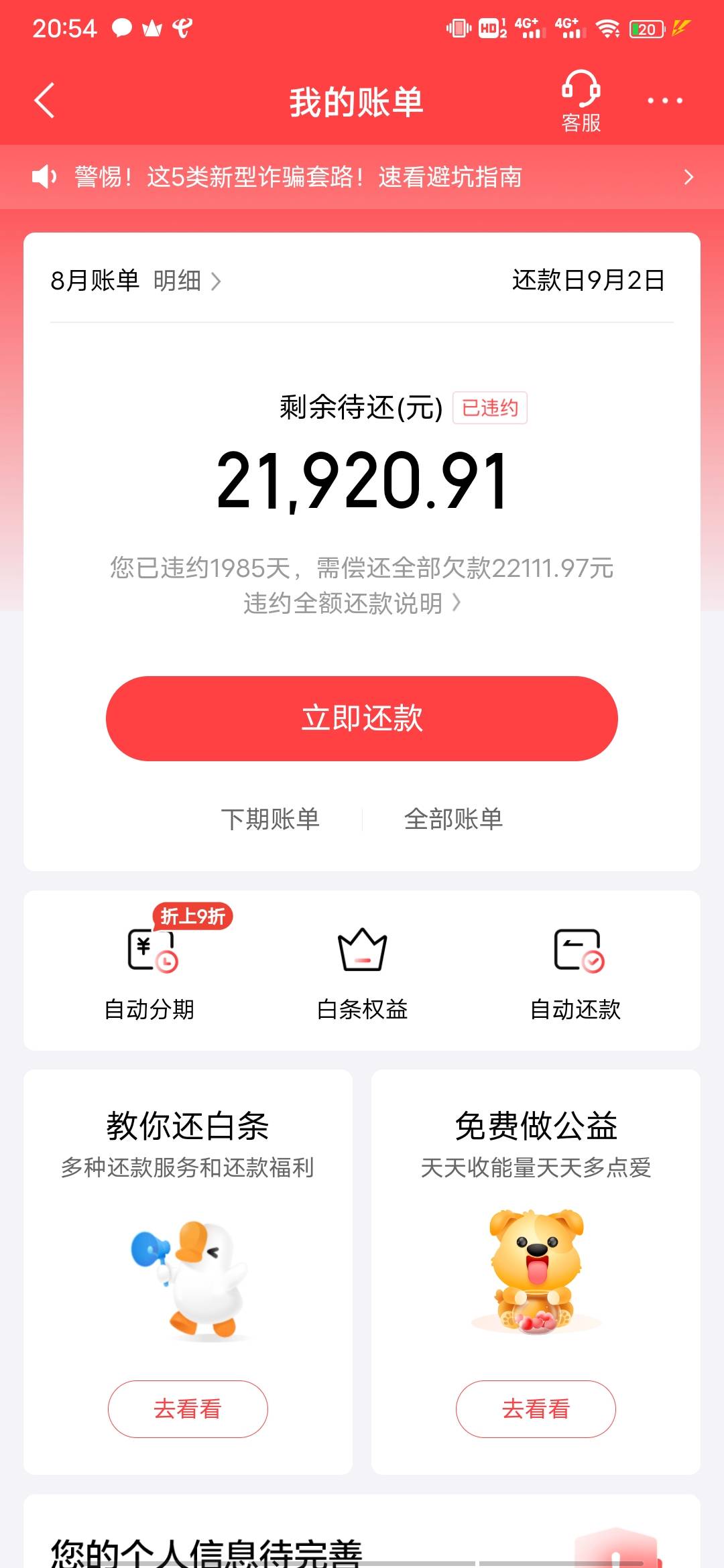View 下期账单
The width and height of the screenshot is (724, 1568).
[270, 819]
